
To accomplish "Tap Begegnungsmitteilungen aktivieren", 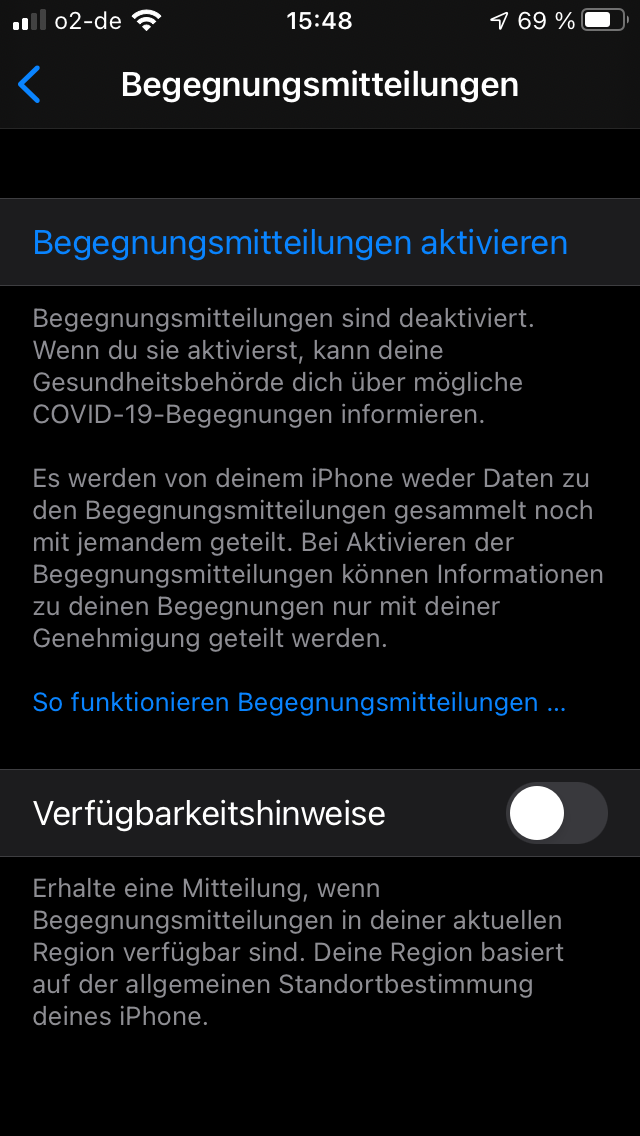I will (x=320, y=242).
